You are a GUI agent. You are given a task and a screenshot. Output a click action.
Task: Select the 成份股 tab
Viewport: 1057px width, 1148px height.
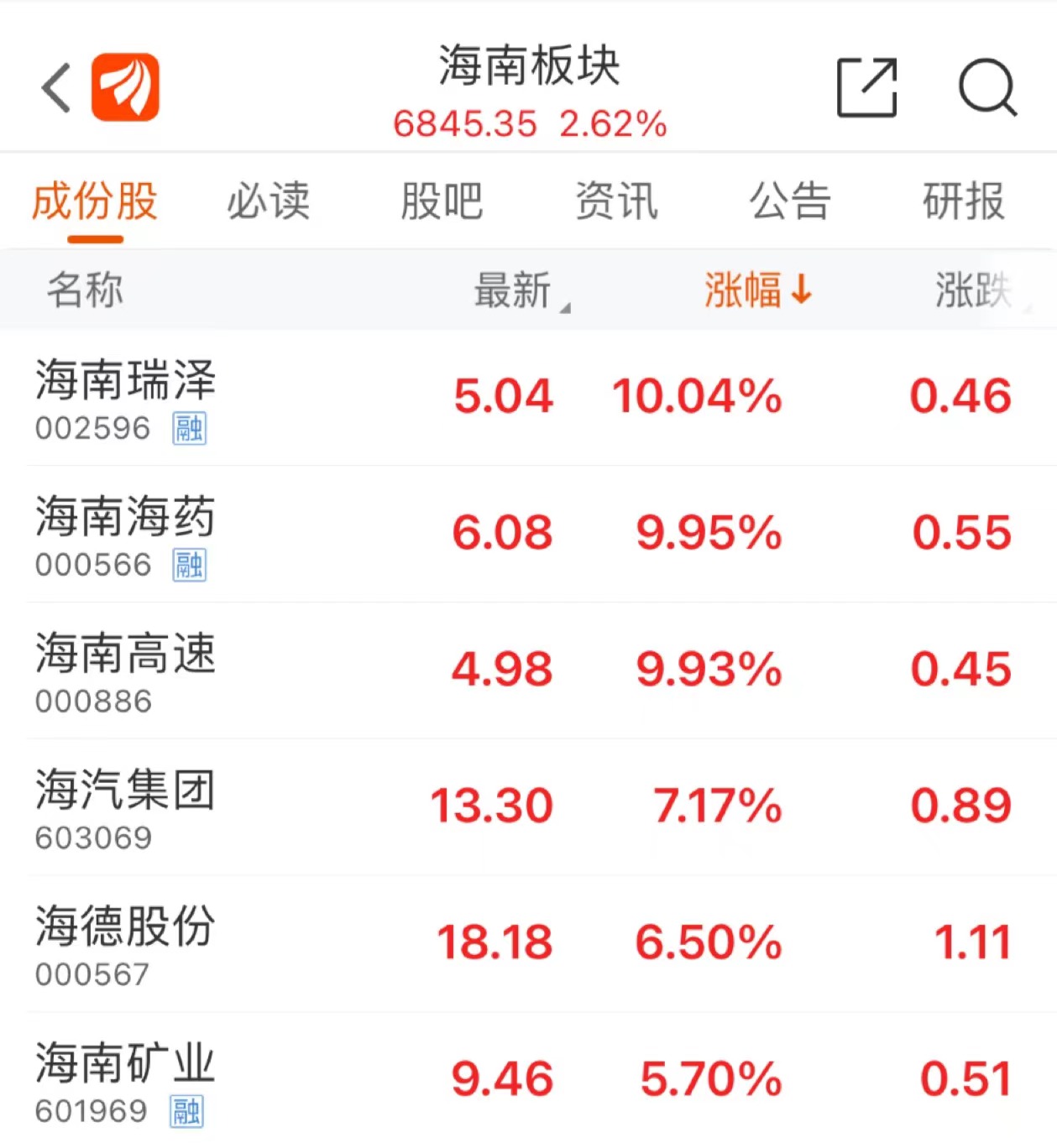tap(95, 201)
